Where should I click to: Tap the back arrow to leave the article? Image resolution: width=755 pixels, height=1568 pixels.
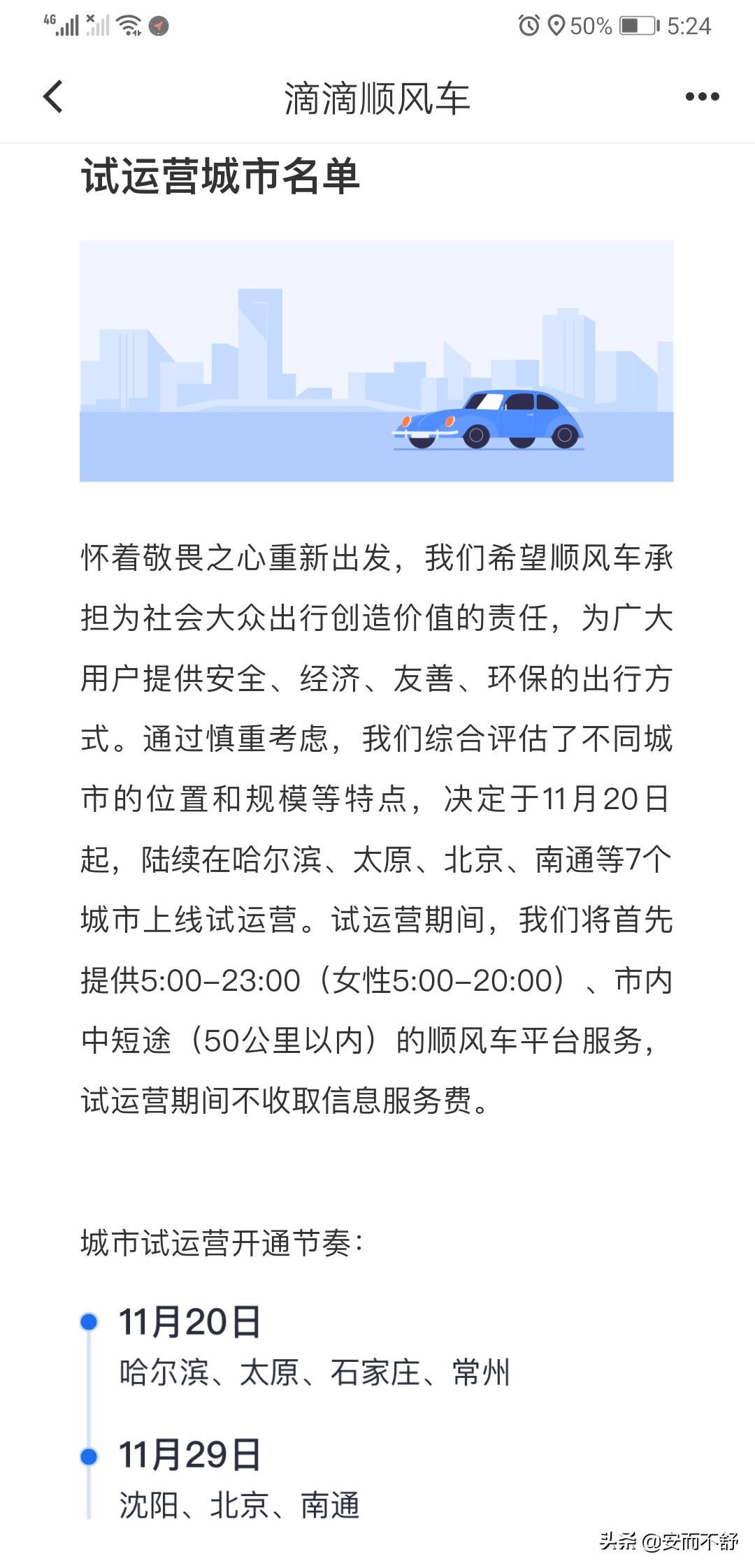pos(52,98)
